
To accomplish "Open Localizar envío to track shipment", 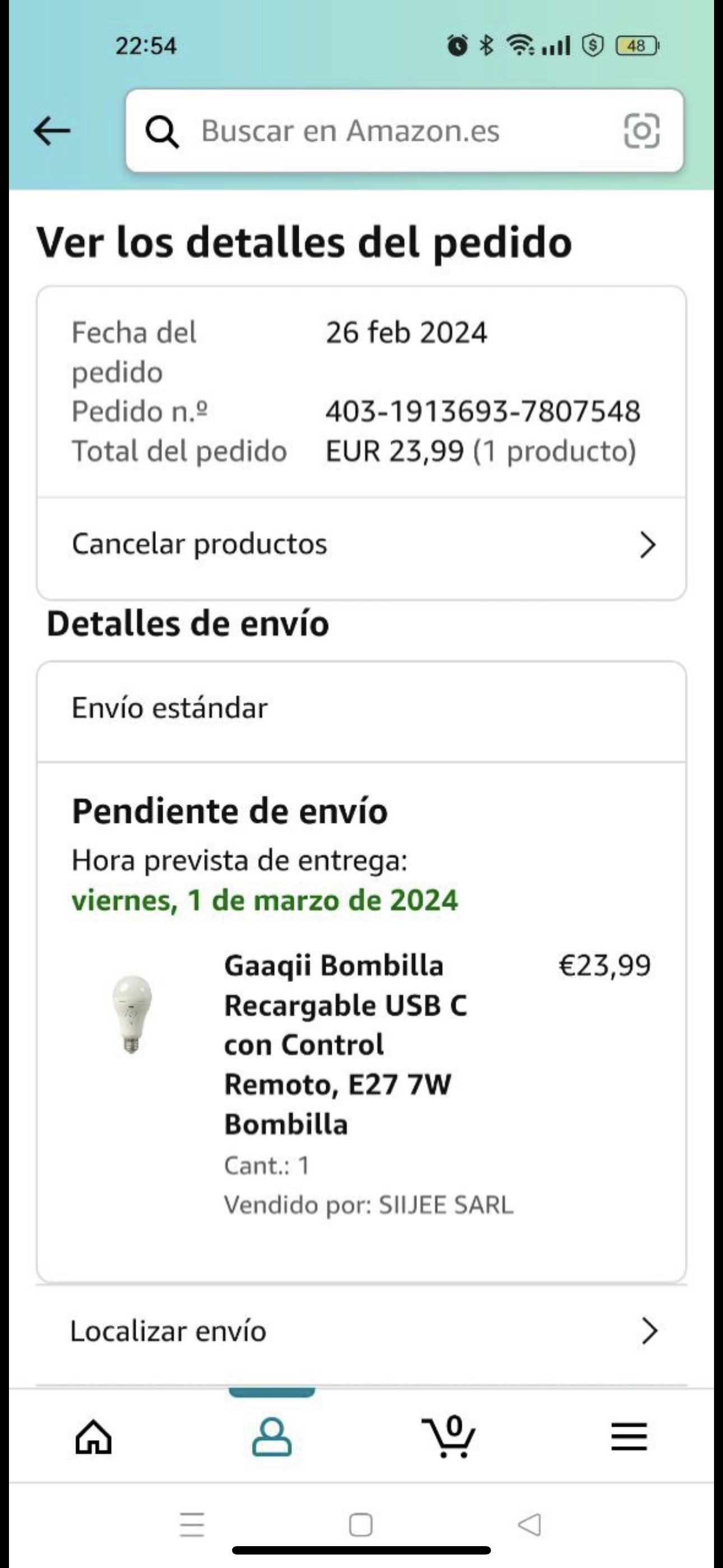I will (361, 1332).
